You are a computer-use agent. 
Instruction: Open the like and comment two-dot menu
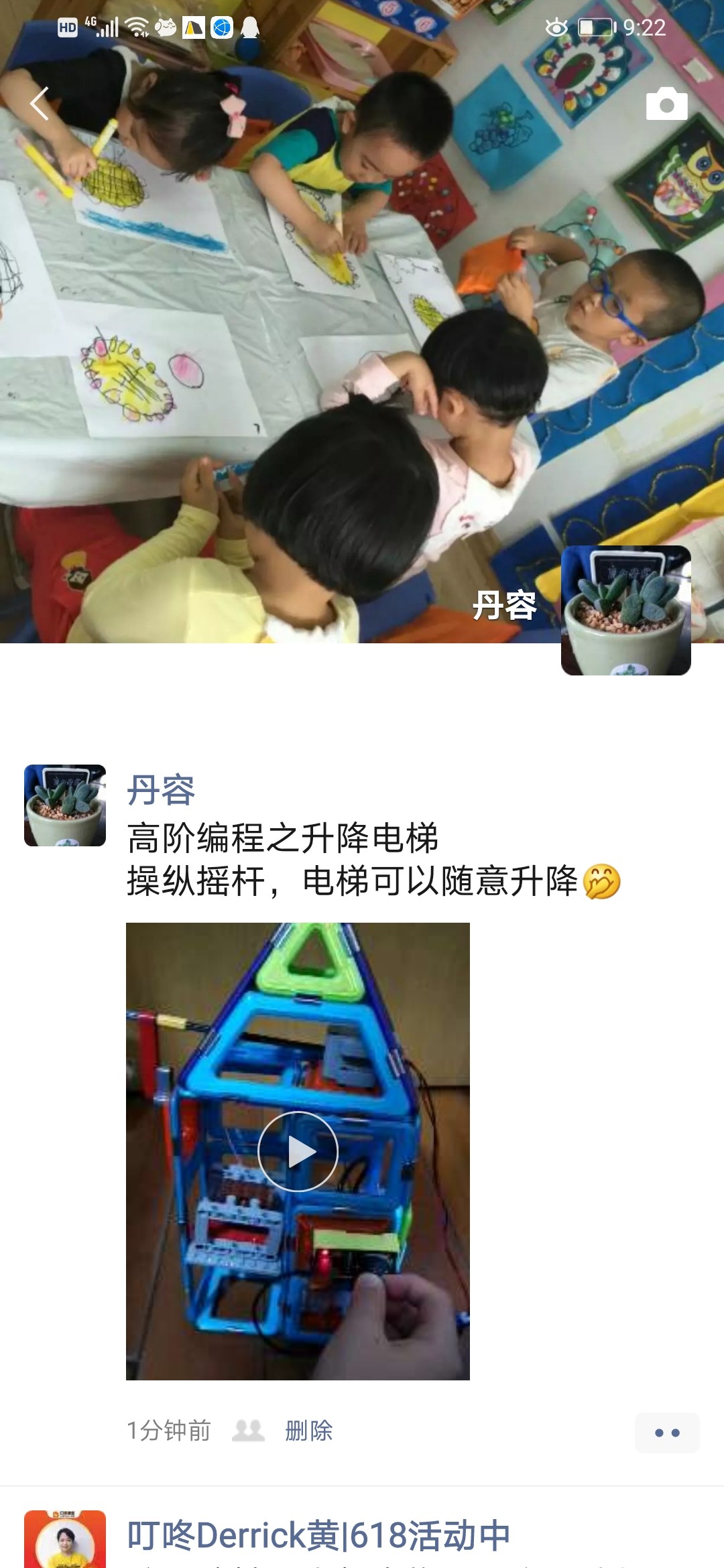[x=667, y=1433]
